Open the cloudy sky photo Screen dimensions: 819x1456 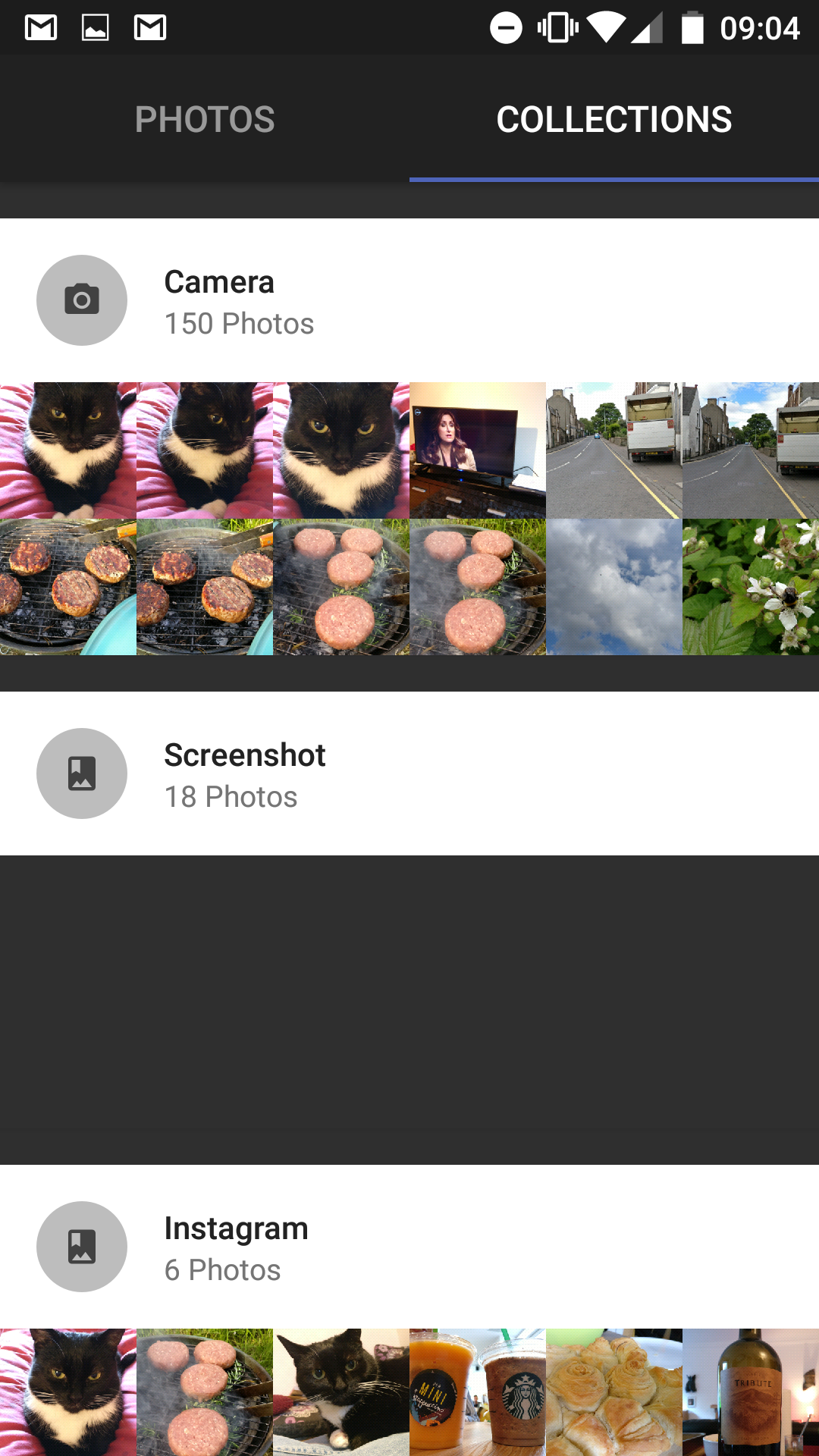(x=614, y=587)
